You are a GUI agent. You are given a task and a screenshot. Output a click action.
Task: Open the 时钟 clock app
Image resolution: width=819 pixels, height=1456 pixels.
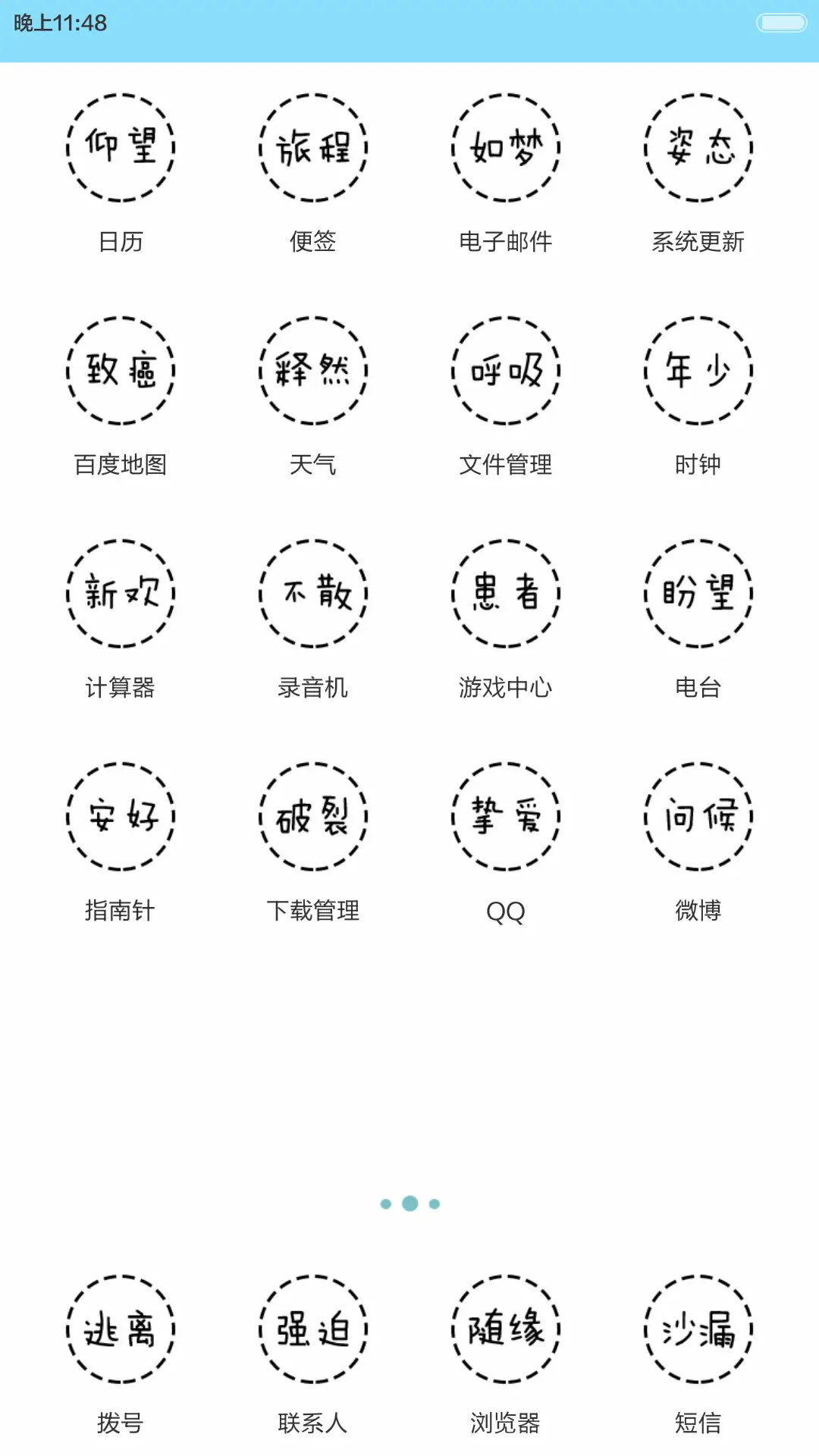coord(698,372)
